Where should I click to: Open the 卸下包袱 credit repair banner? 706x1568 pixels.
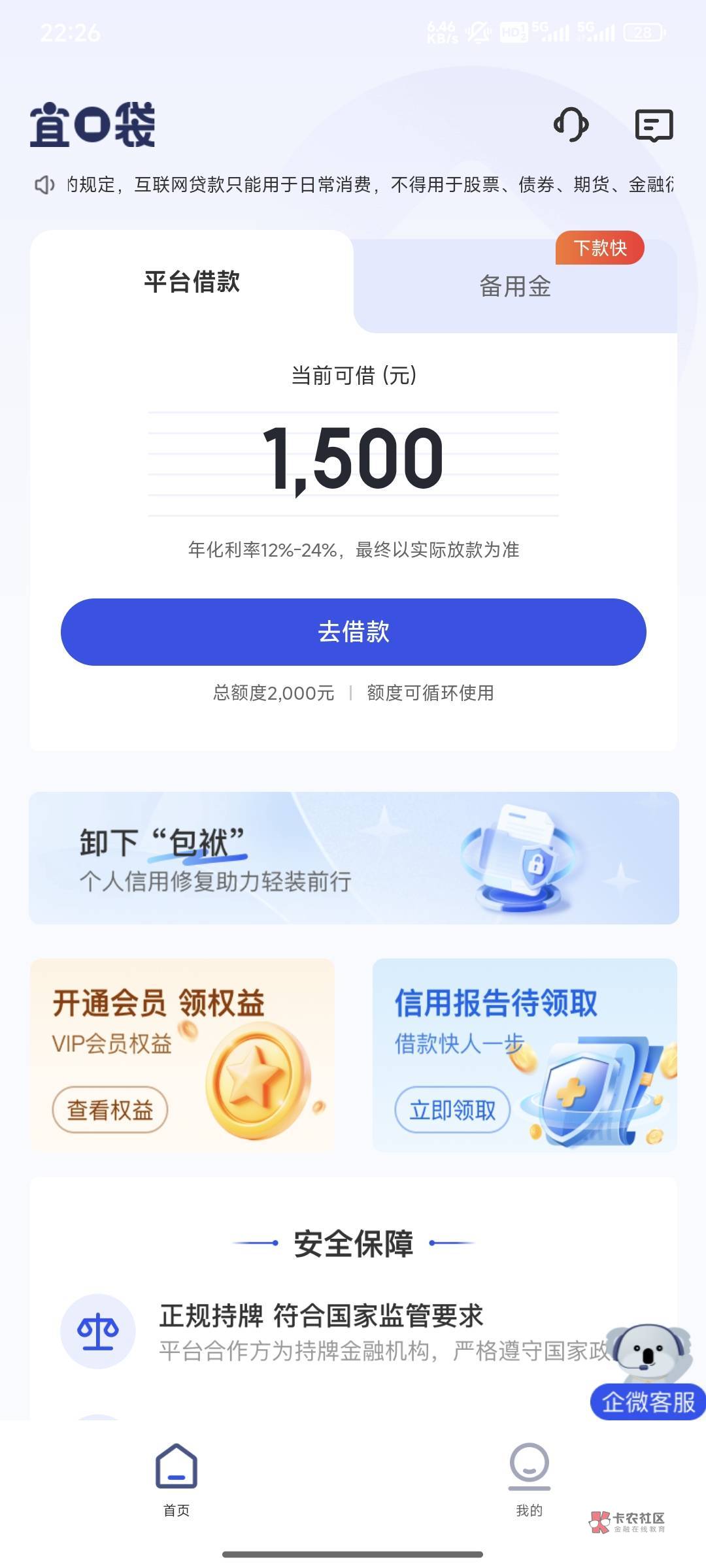click(354, 858)
